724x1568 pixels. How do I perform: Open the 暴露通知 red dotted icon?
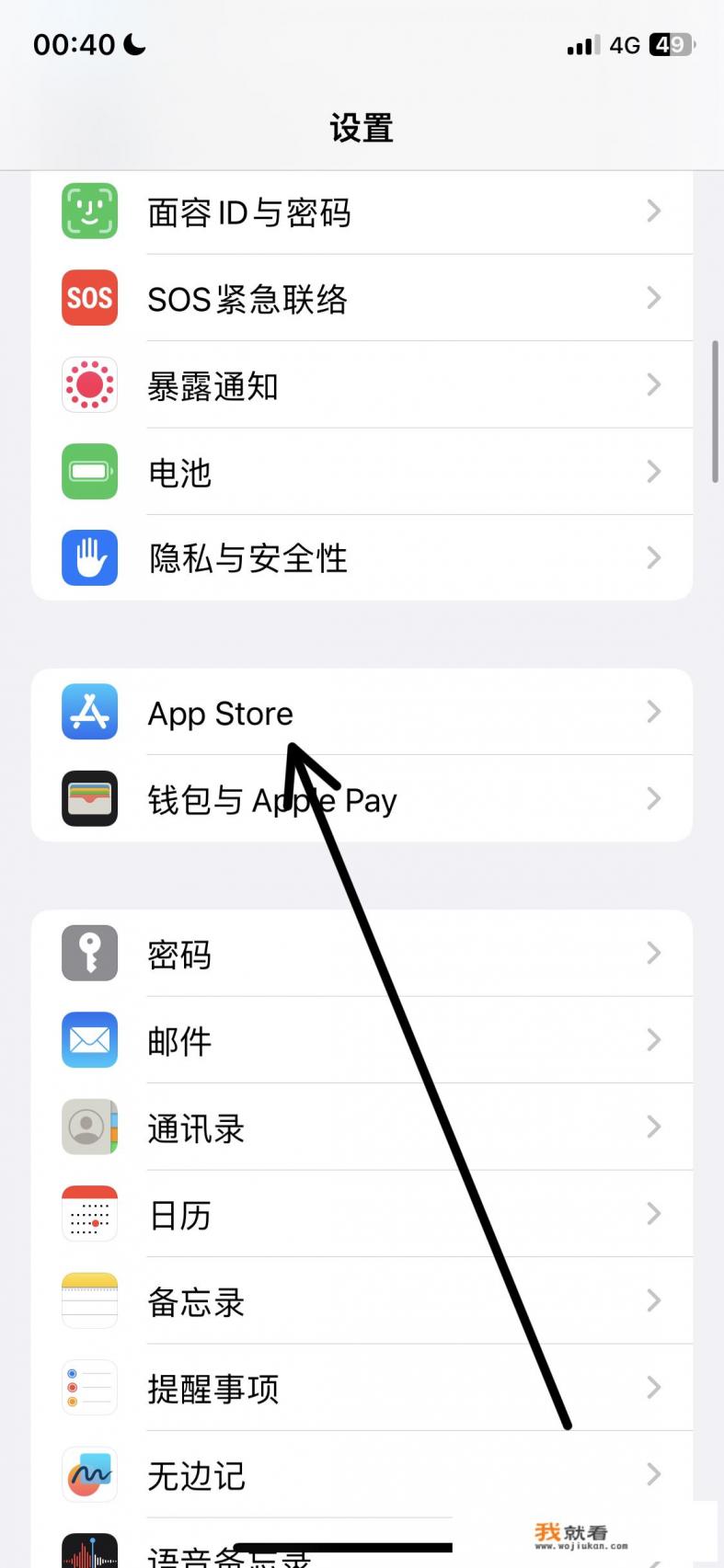point(88,385)
